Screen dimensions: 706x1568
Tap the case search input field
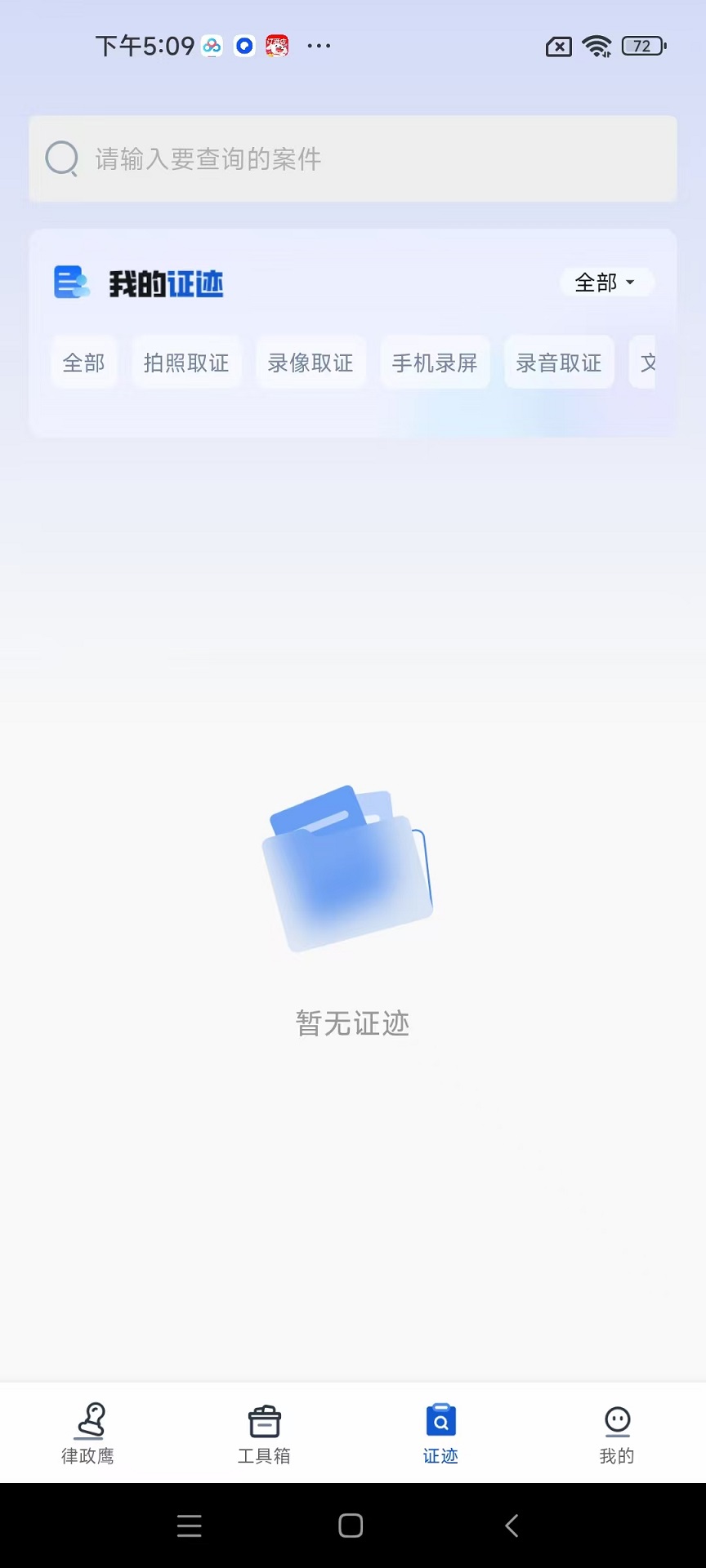351,158
